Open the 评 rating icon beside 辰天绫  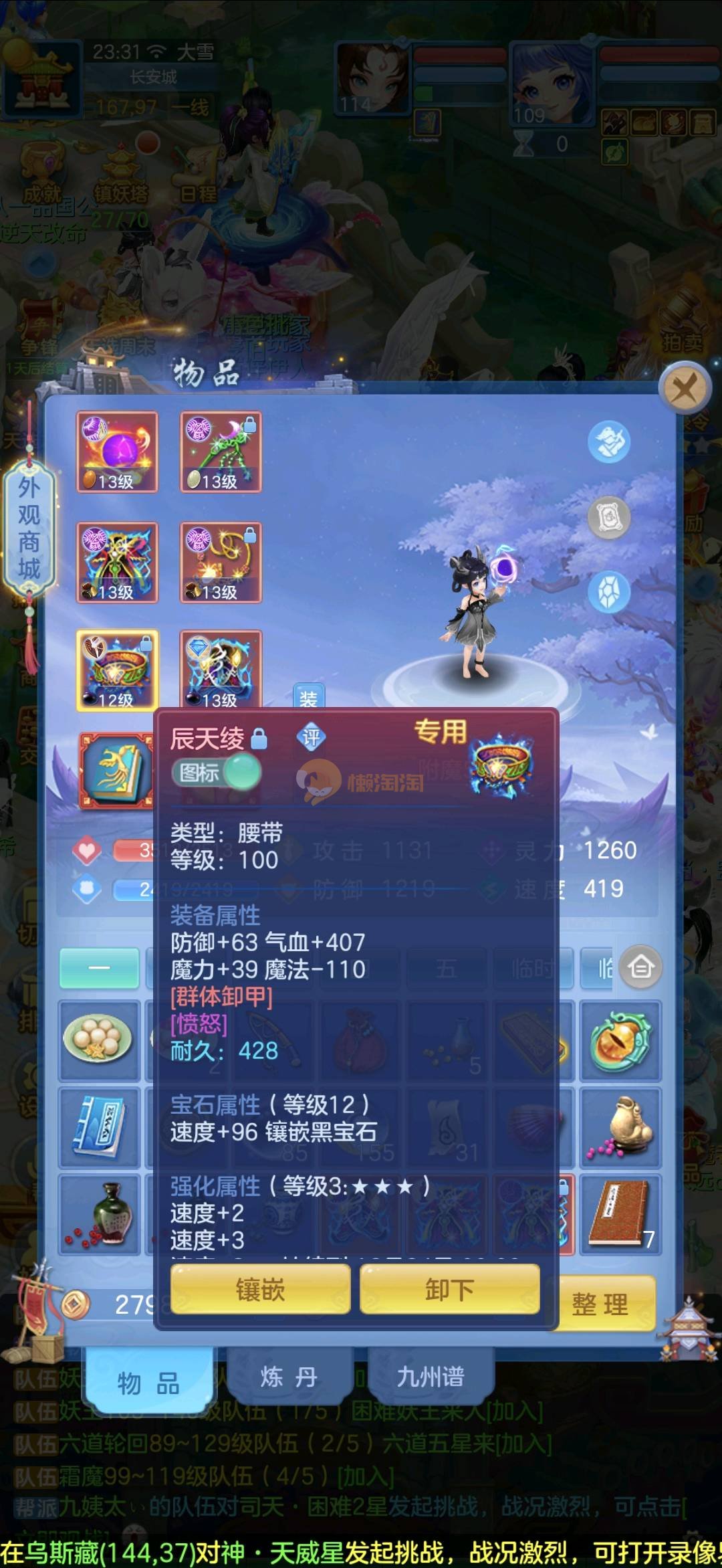[x=311, y=738]
